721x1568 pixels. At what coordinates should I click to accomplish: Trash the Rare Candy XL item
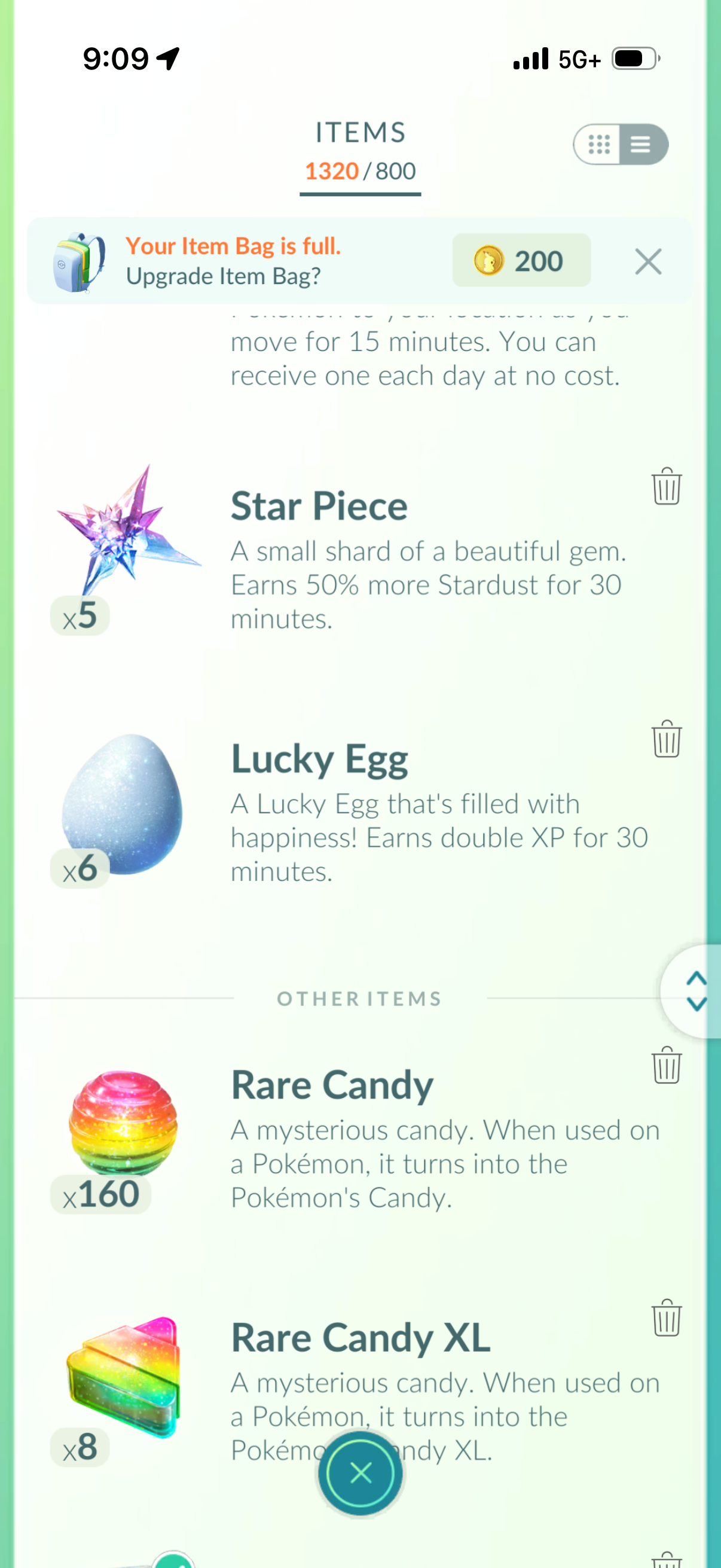666,1318
